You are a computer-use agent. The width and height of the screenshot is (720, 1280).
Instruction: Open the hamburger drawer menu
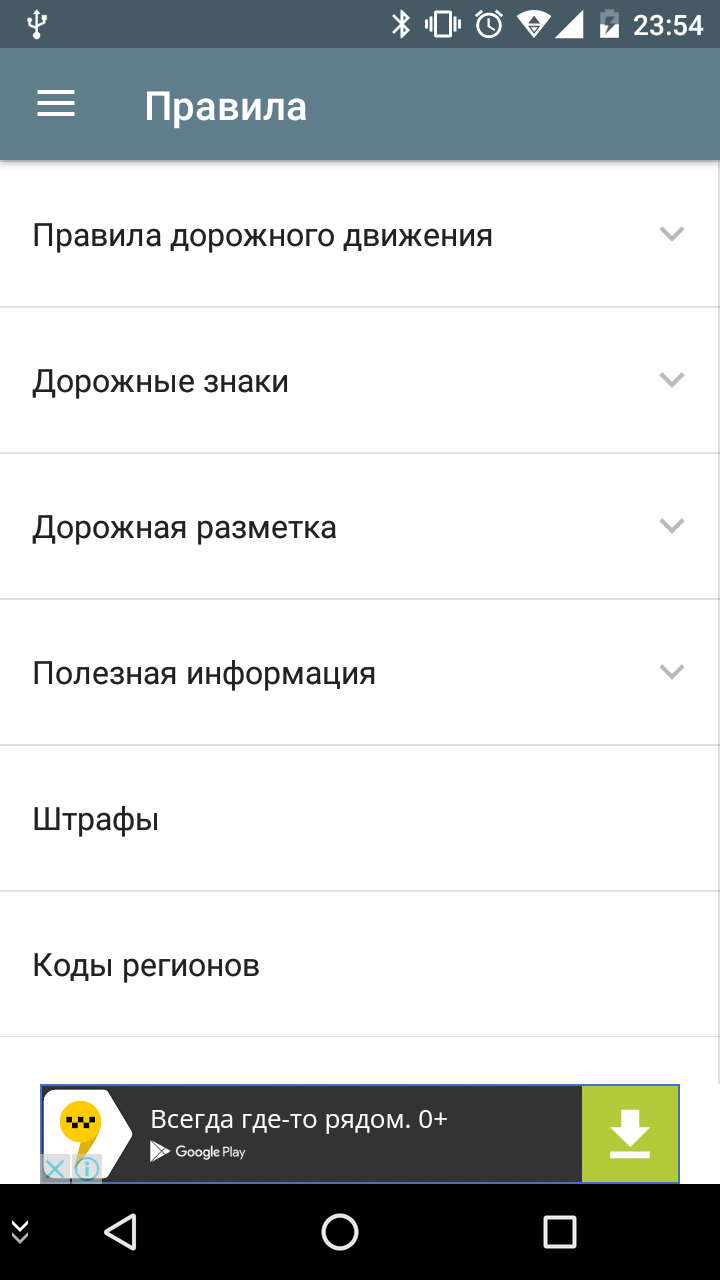click(56, 105)
